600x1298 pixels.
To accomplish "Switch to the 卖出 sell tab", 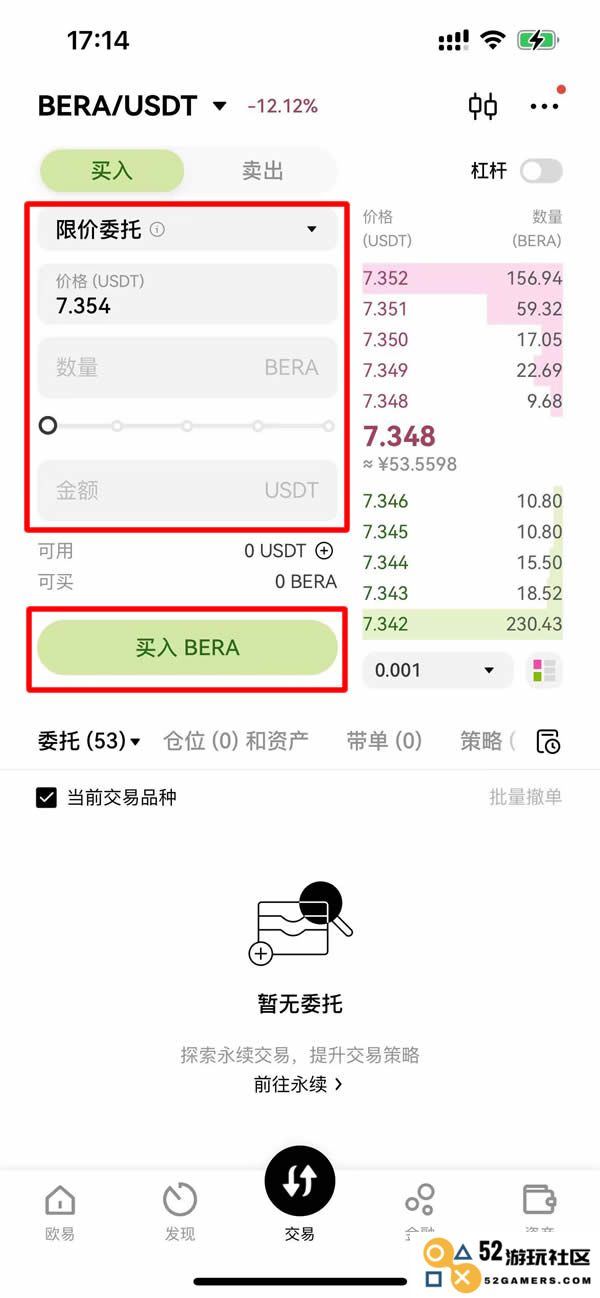I will 263,171.
